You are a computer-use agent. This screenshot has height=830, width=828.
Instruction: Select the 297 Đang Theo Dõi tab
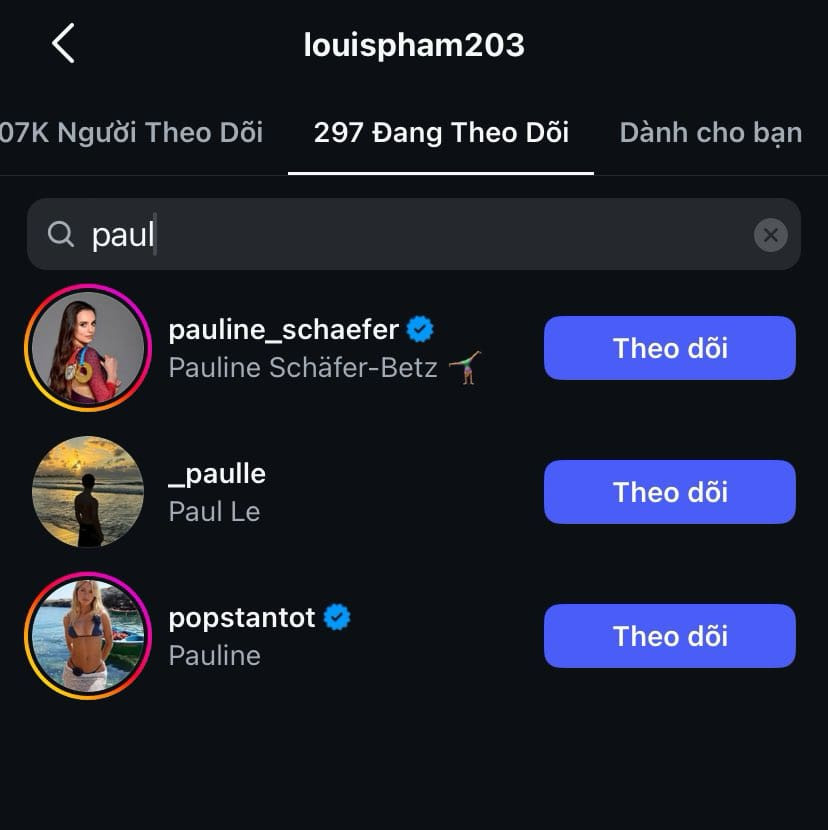(x=441, y=133)
